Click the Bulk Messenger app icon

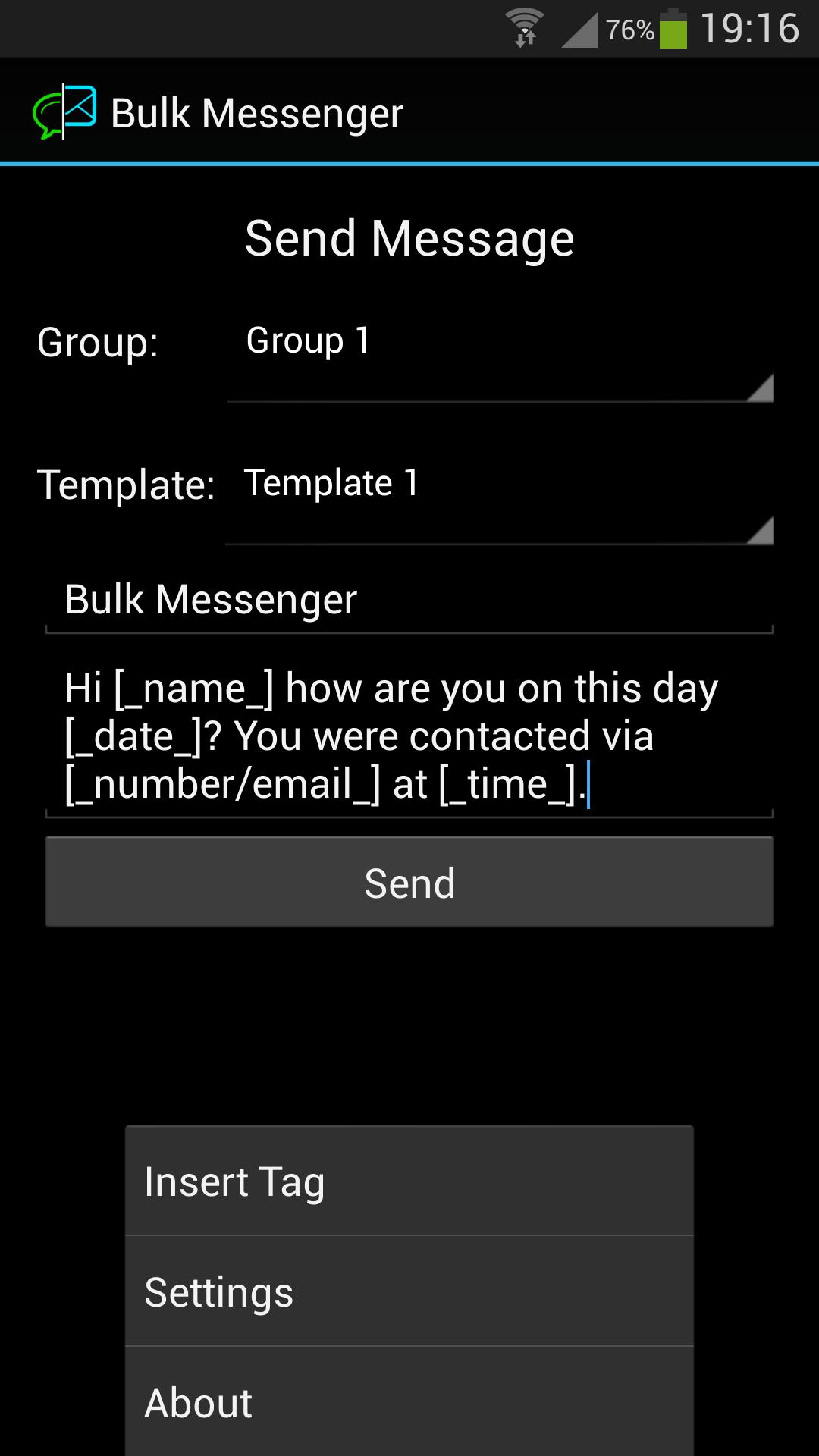click(67, 112)
